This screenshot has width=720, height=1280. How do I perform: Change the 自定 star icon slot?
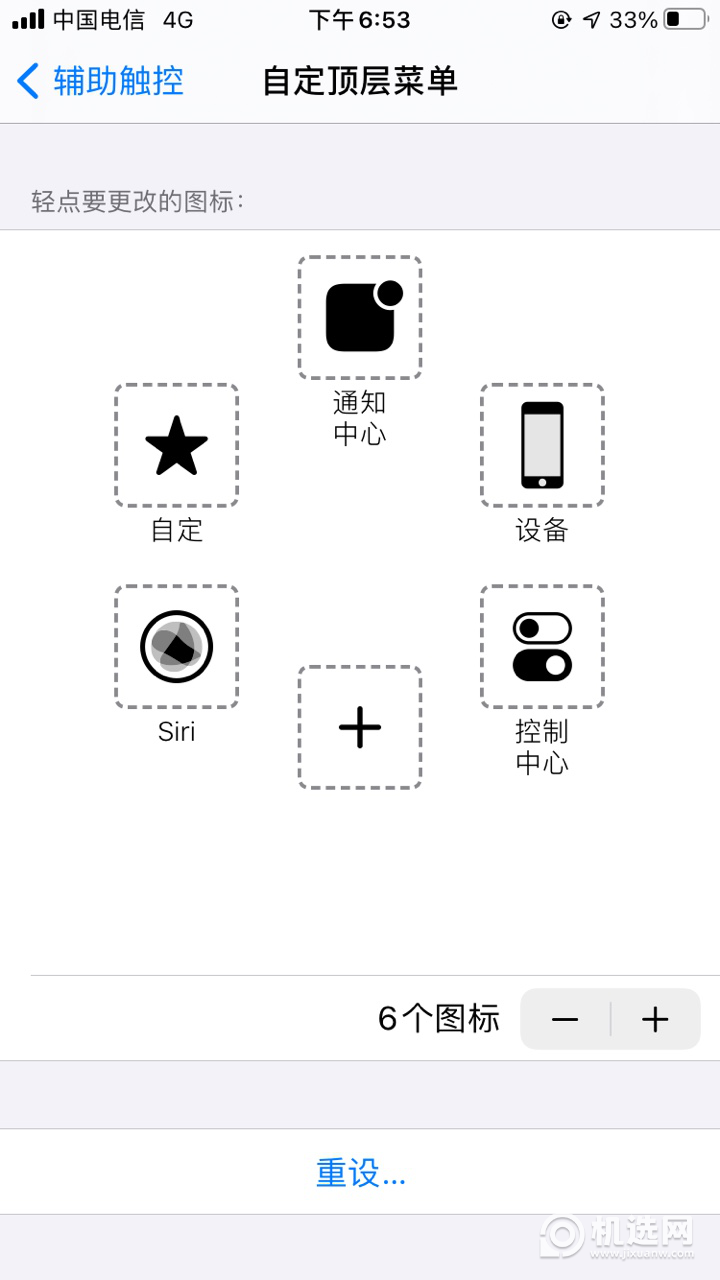click(176, 446)
